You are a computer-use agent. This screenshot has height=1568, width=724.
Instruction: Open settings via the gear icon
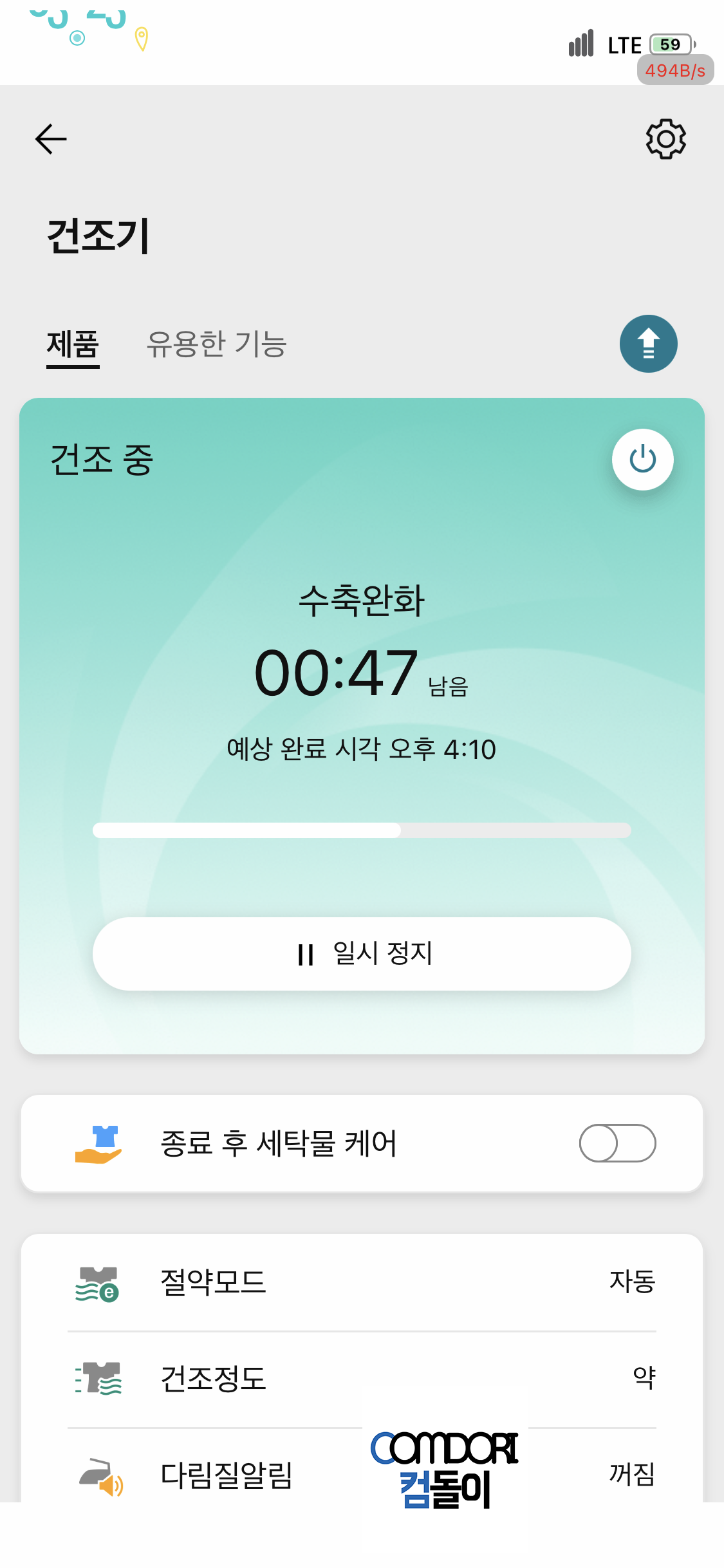pos(664,138)
